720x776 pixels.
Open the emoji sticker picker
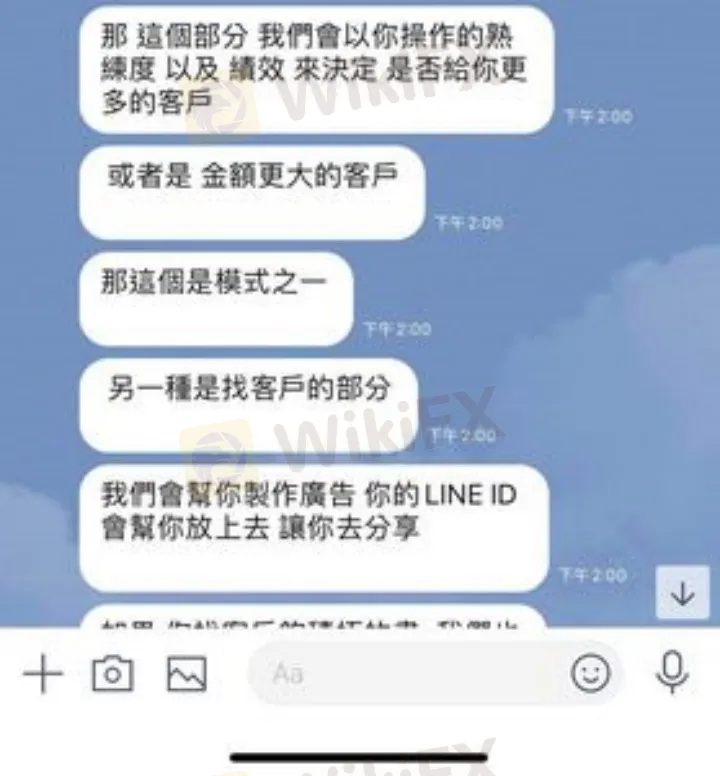(x=590, y=674)
